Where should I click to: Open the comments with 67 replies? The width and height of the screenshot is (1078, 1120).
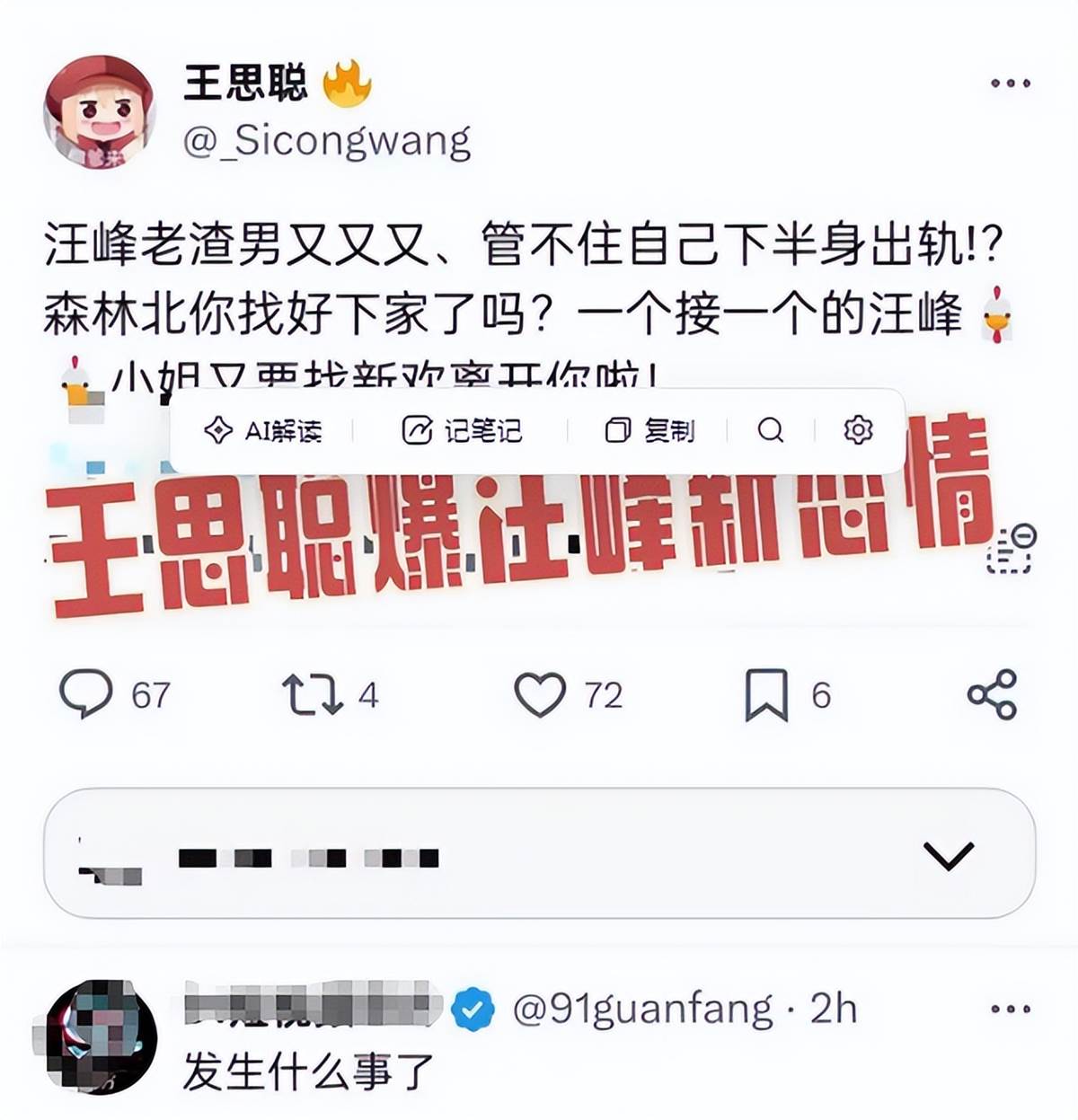click(x=87, y=694)
